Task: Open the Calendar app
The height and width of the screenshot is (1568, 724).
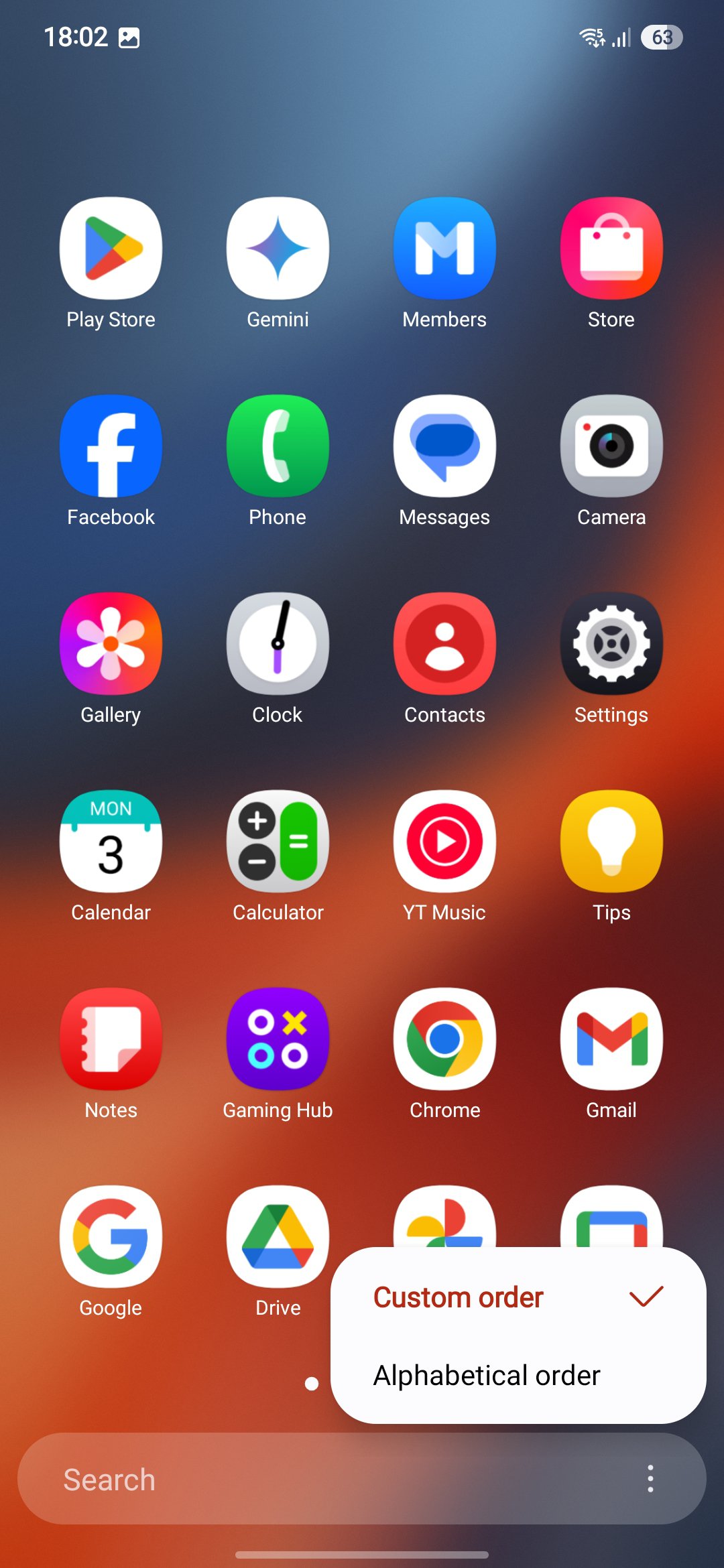Action: click(111, 842)
